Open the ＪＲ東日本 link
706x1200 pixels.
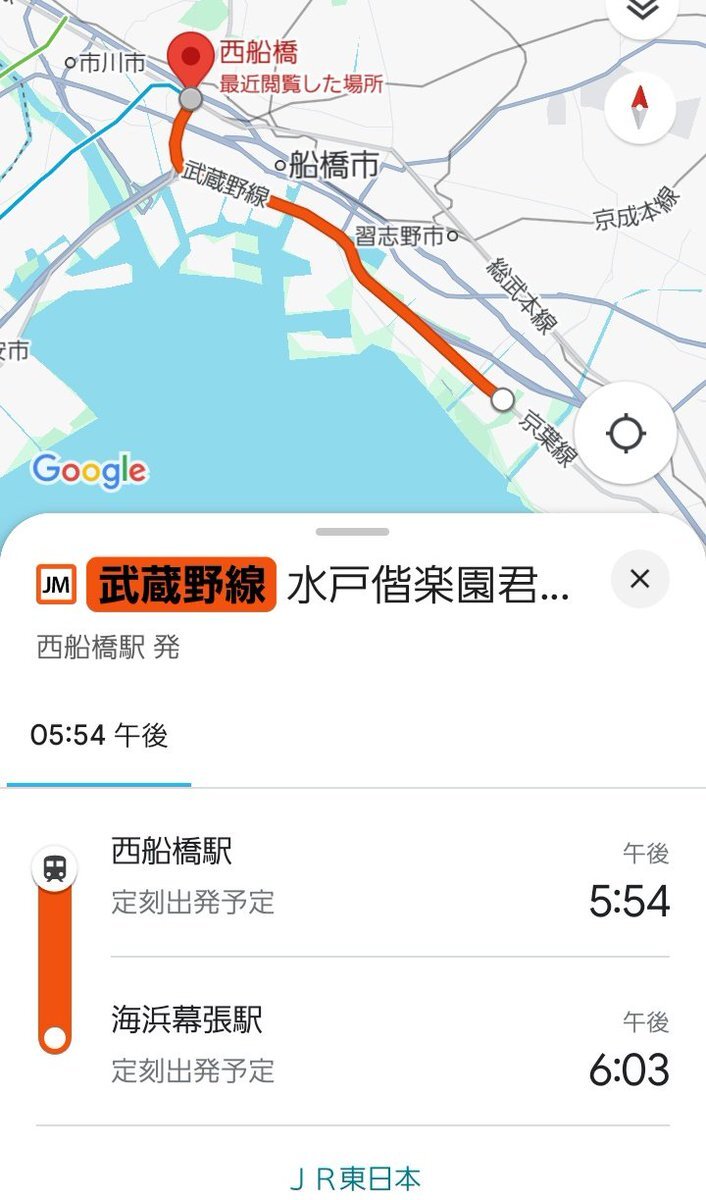355,1178
